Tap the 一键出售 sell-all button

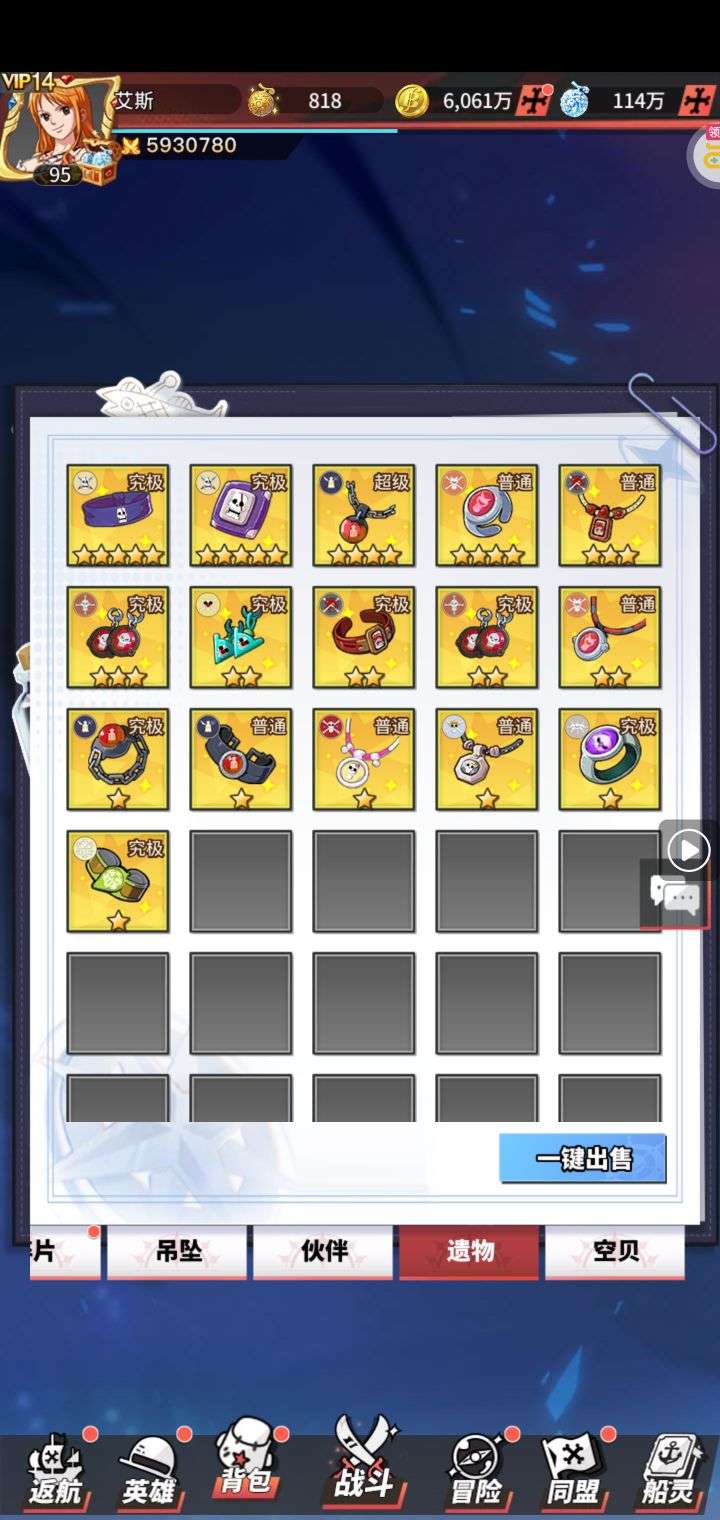pyautogui.click(x=583, y=1159)
